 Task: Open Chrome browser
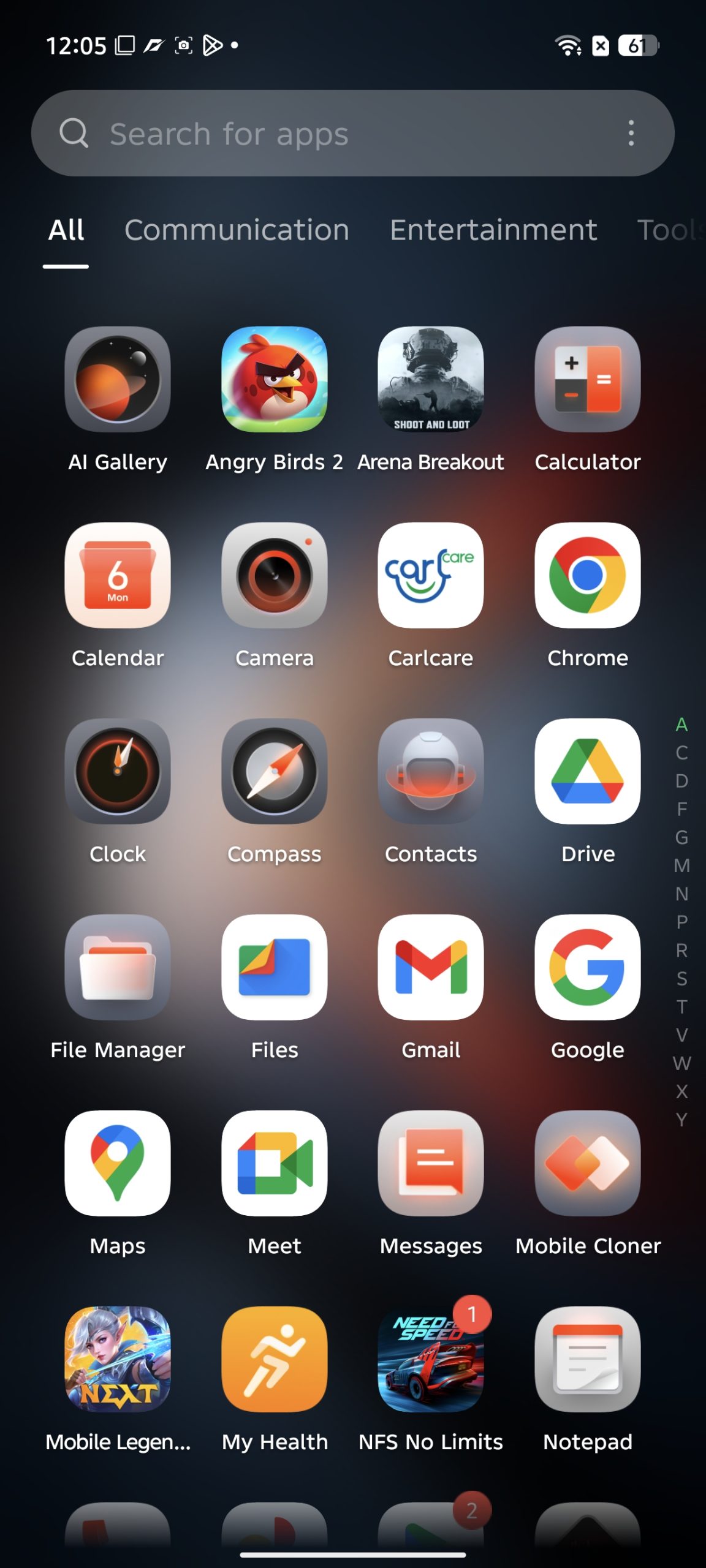pos(587,576)
